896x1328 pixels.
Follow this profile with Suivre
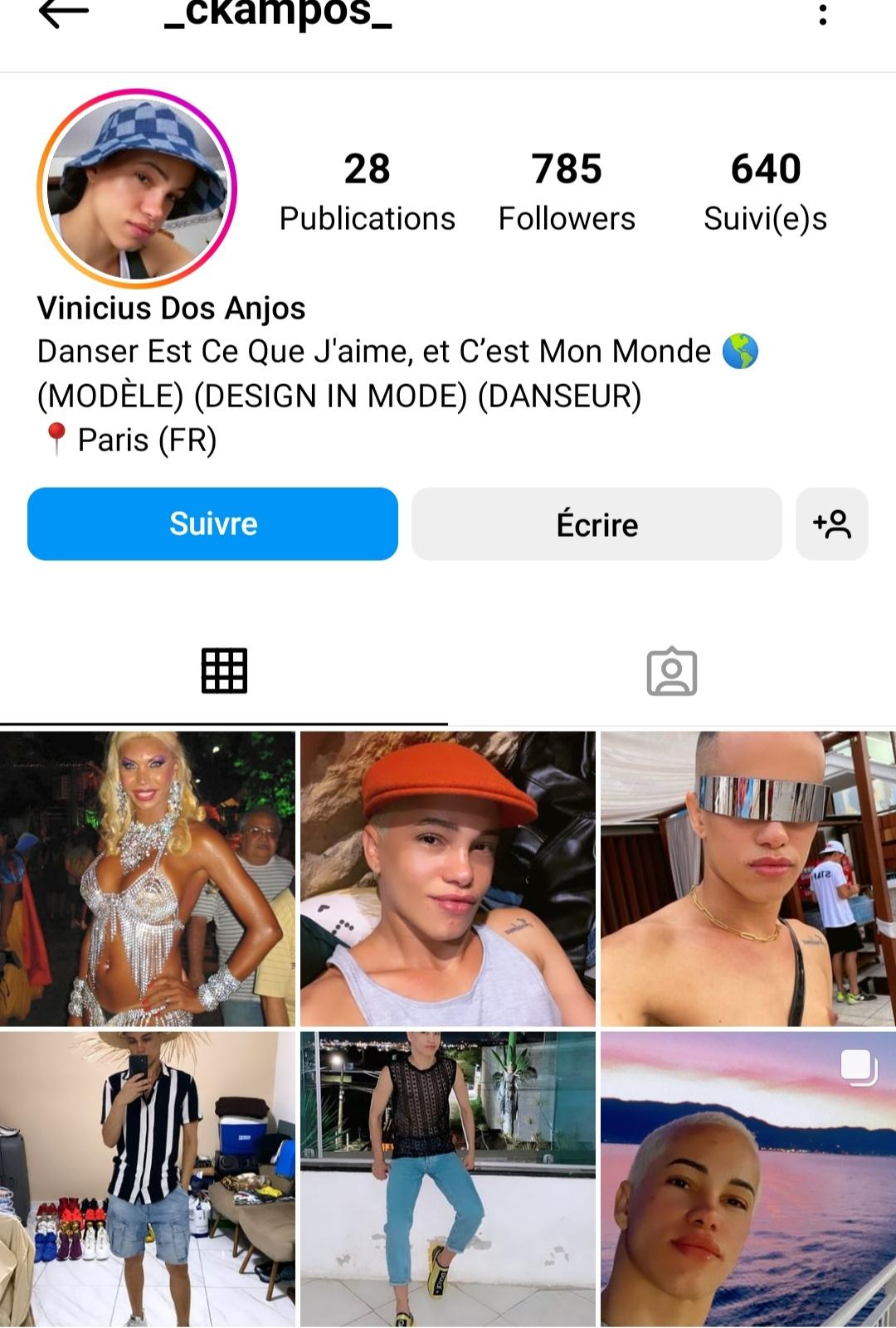click(x=212, y=524)
